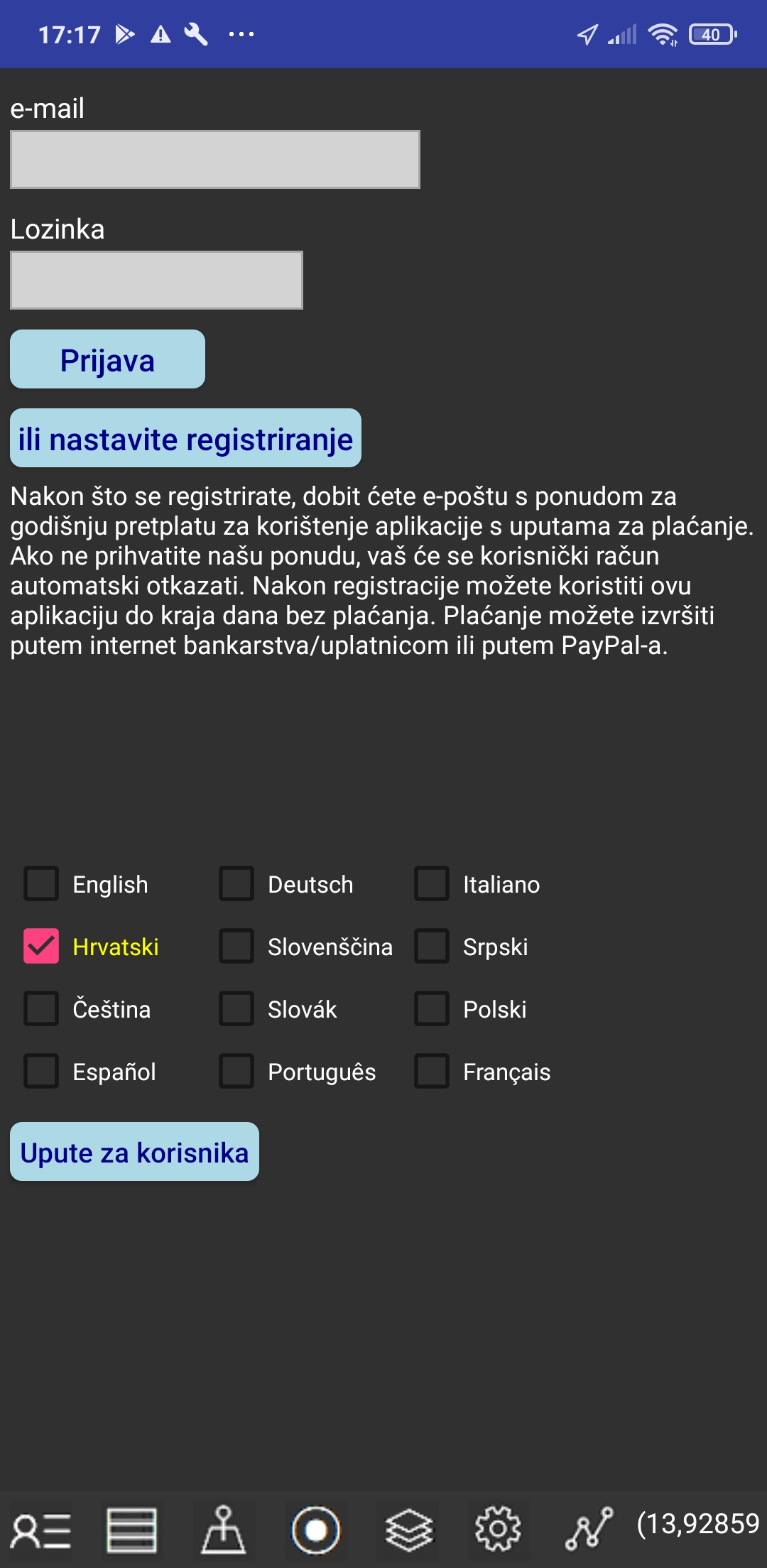767x1568 pixels.
Task: Tap the user account list icon
Action: [x=40, y=1530]
